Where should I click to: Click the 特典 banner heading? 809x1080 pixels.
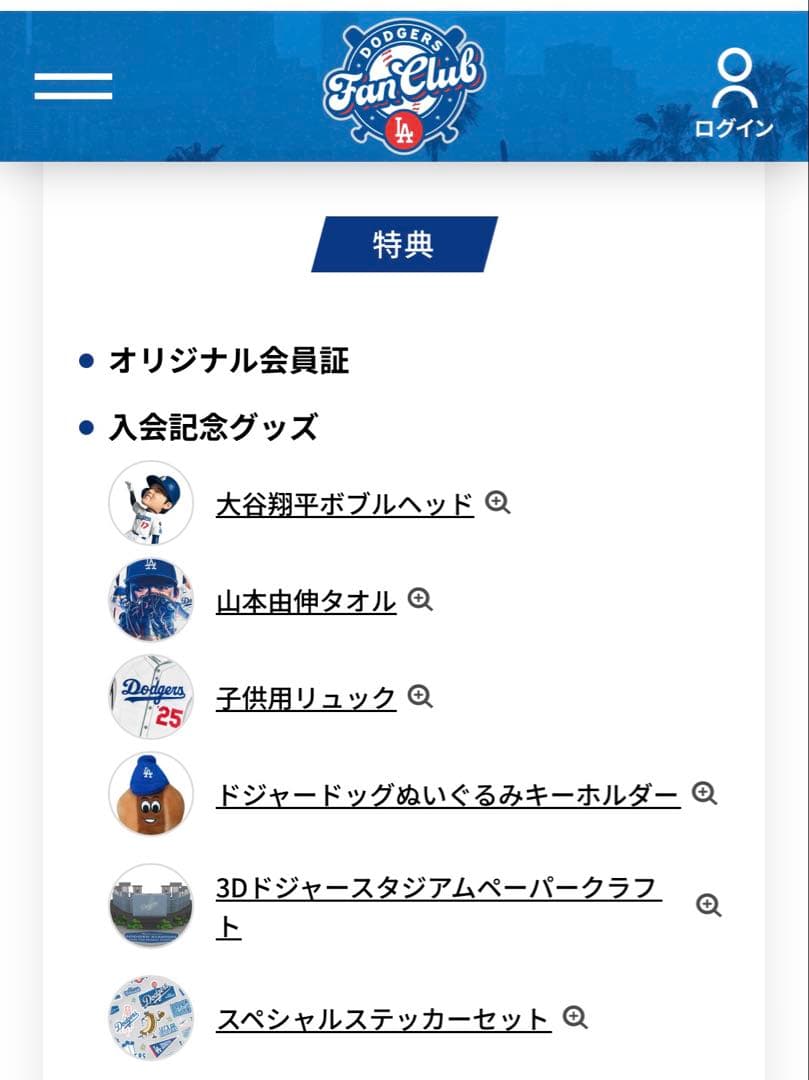pyautogui.click(x=404, y=241)
